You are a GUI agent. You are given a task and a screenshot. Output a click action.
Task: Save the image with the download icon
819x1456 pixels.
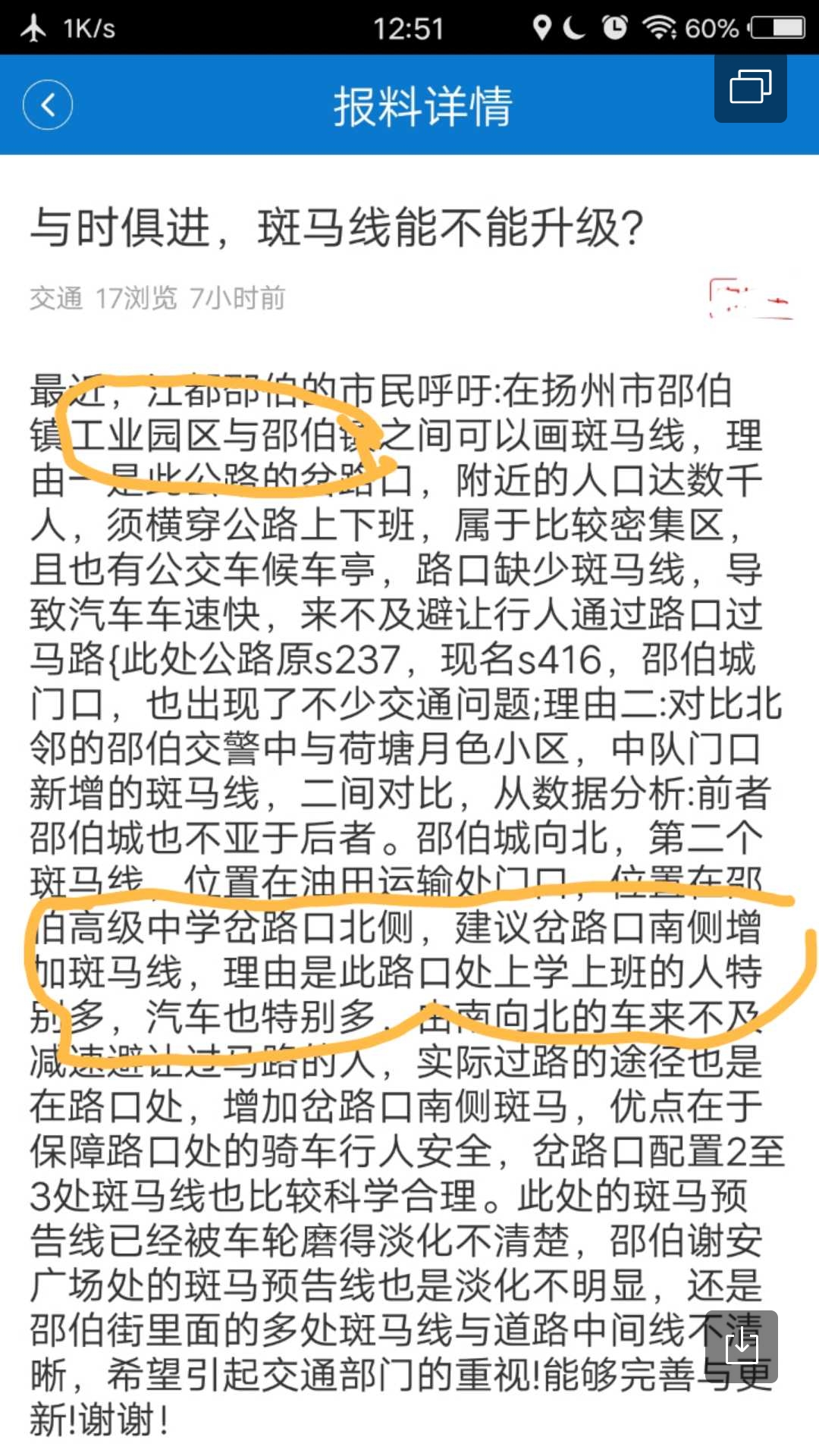[x=741, y=1347]
